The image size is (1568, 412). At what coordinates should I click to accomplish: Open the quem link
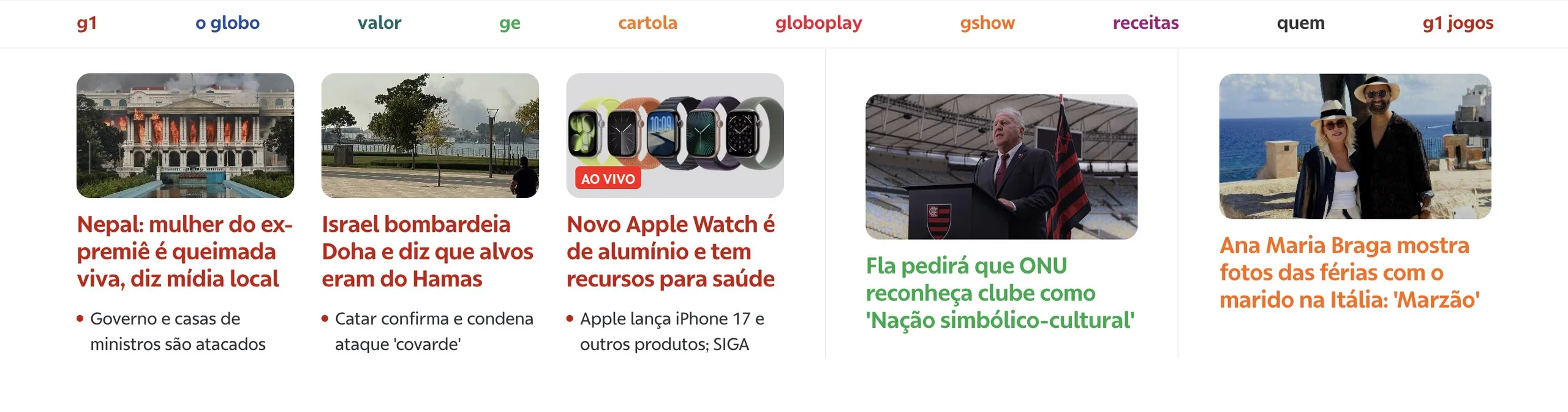tap(1300, 24)
